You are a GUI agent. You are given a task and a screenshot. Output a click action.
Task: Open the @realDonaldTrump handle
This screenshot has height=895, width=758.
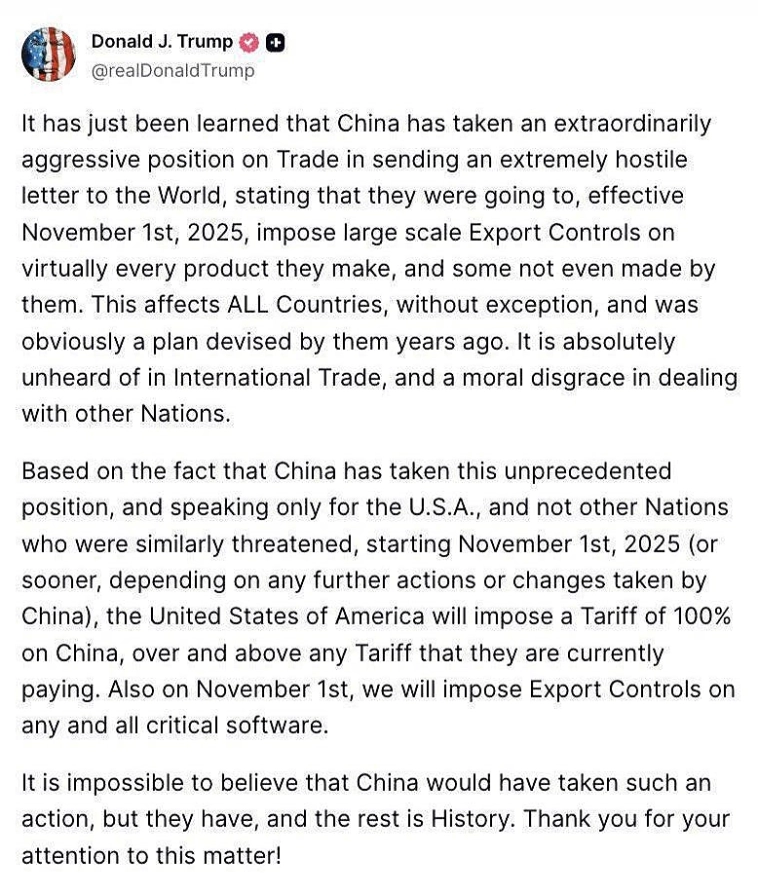tap(172, 70)
